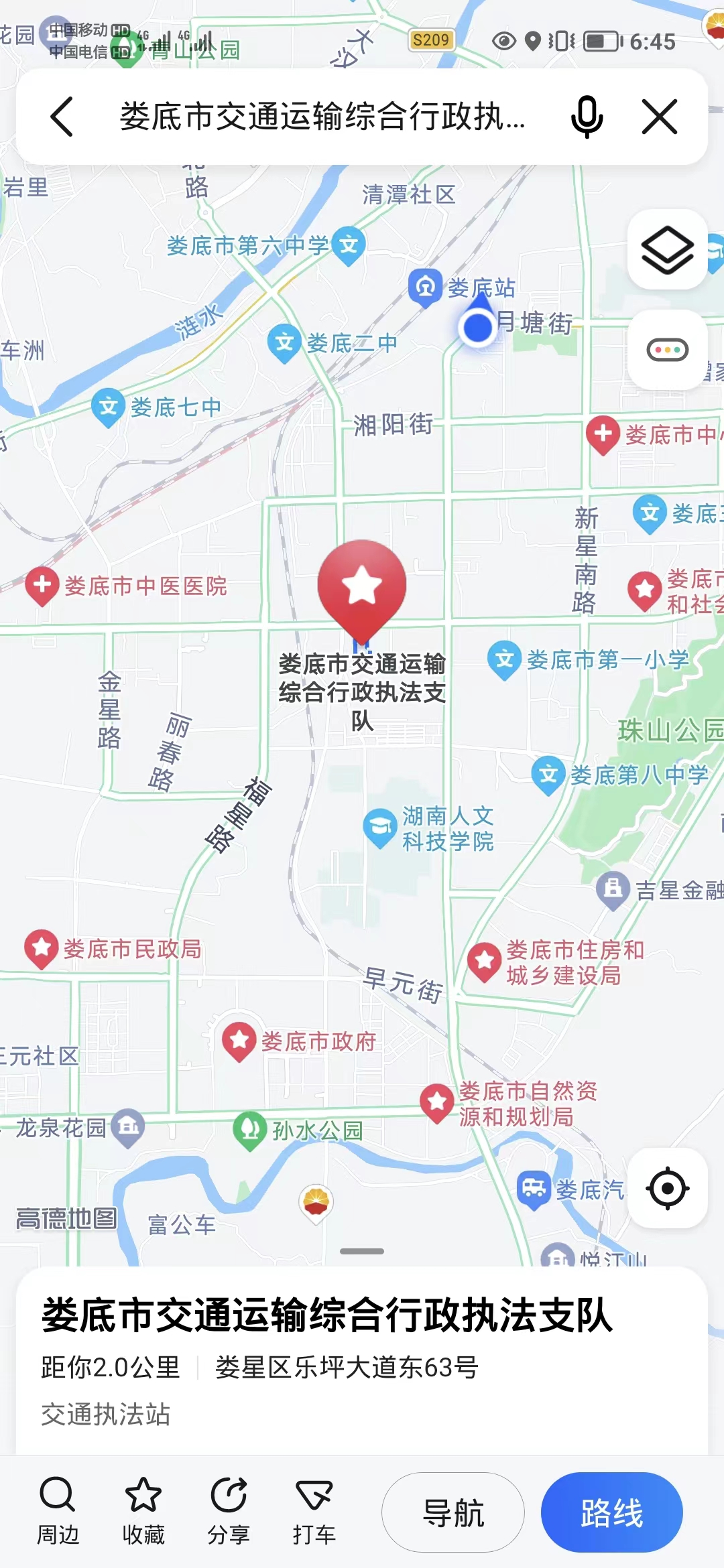Select the 娄底市民政局 map marker

coord(42,948)
